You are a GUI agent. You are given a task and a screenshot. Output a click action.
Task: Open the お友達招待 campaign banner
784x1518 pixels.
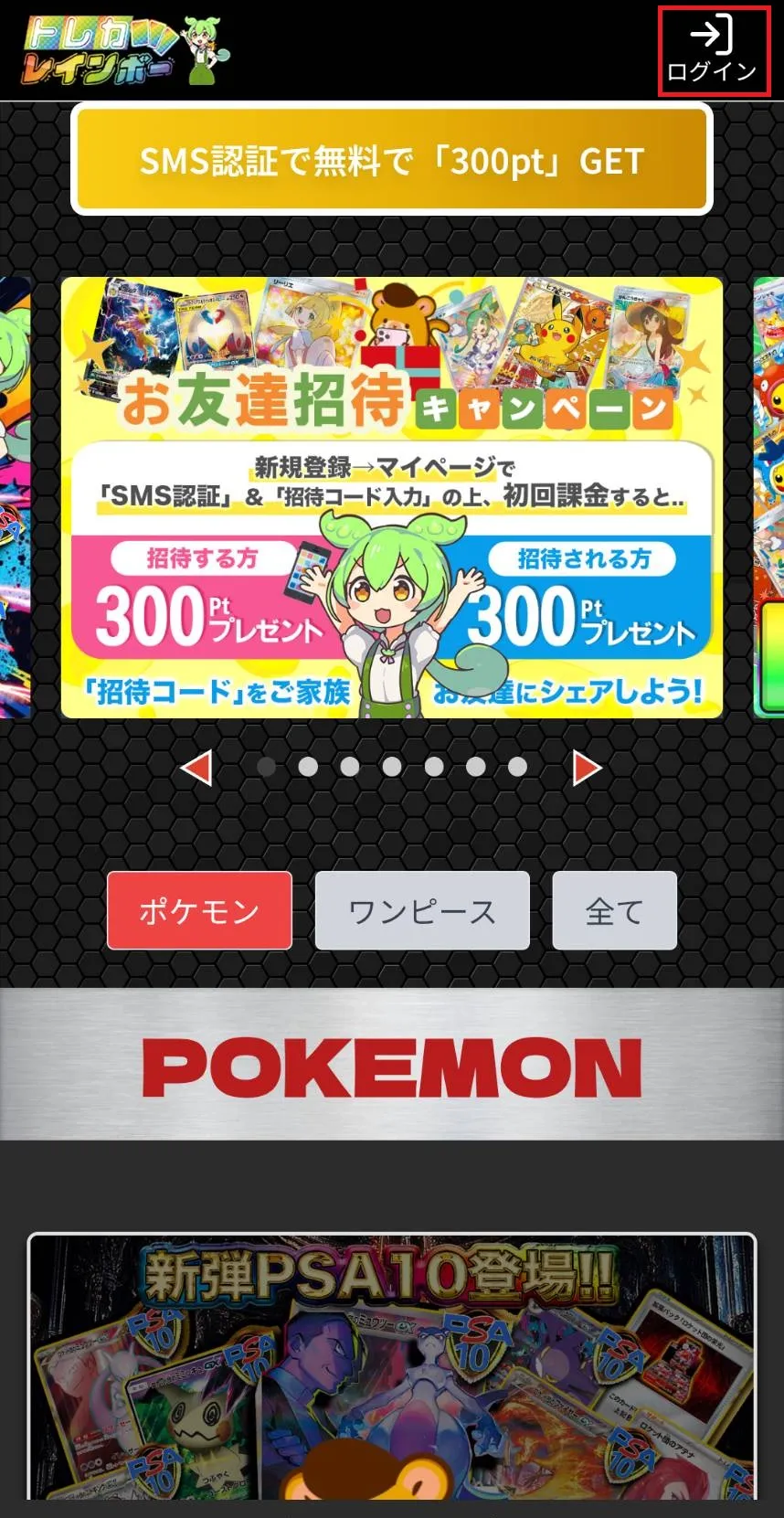[391, 498]
